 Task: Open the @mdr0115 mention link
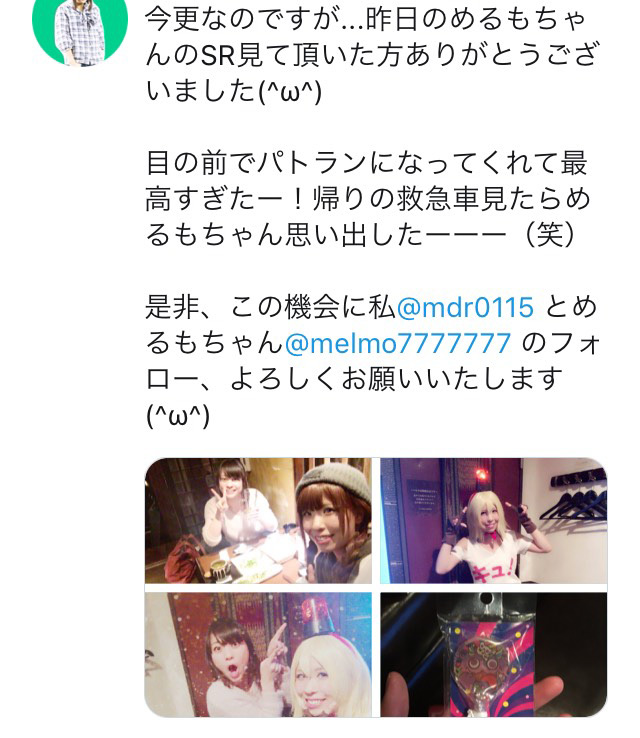click(x=465, y=307)
